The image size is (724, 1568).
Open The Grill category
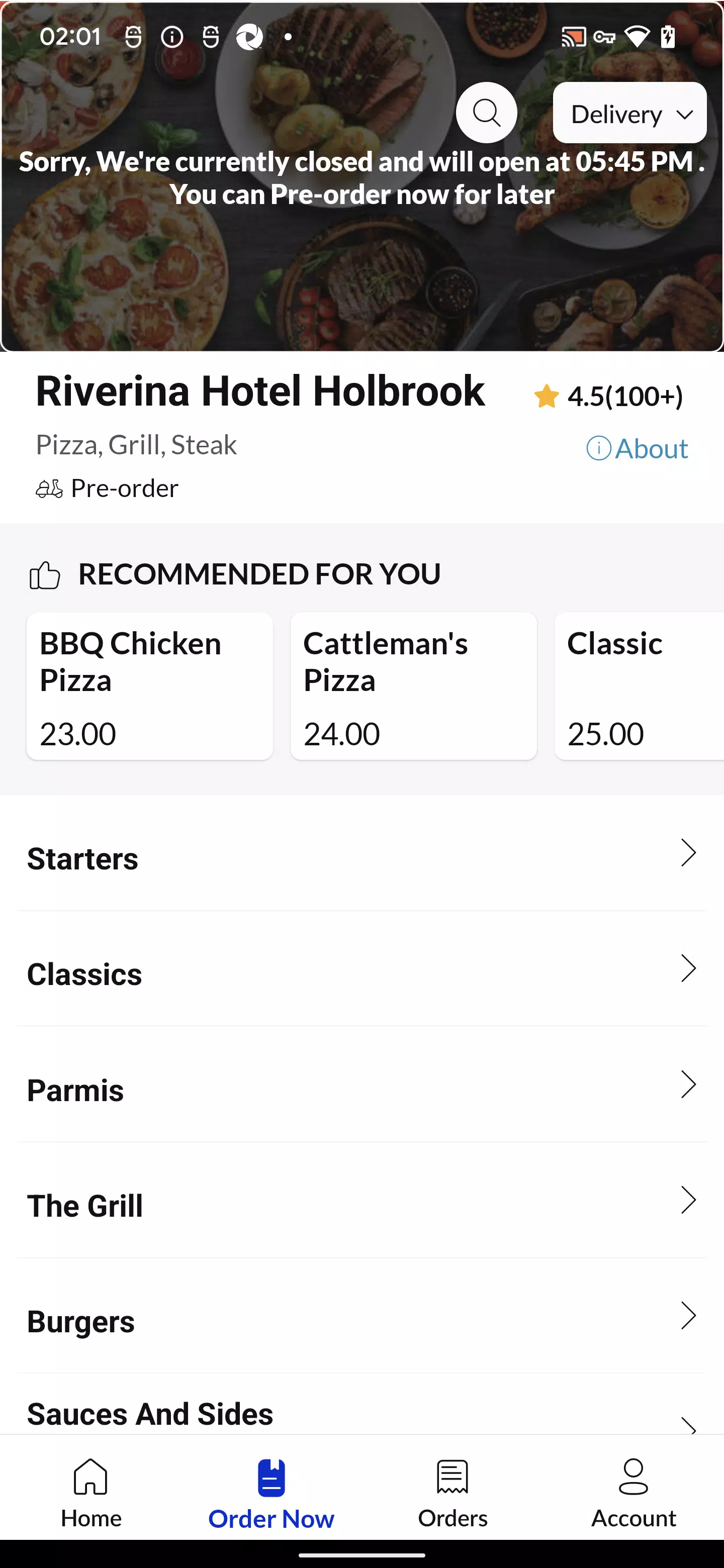(361, 1200)
